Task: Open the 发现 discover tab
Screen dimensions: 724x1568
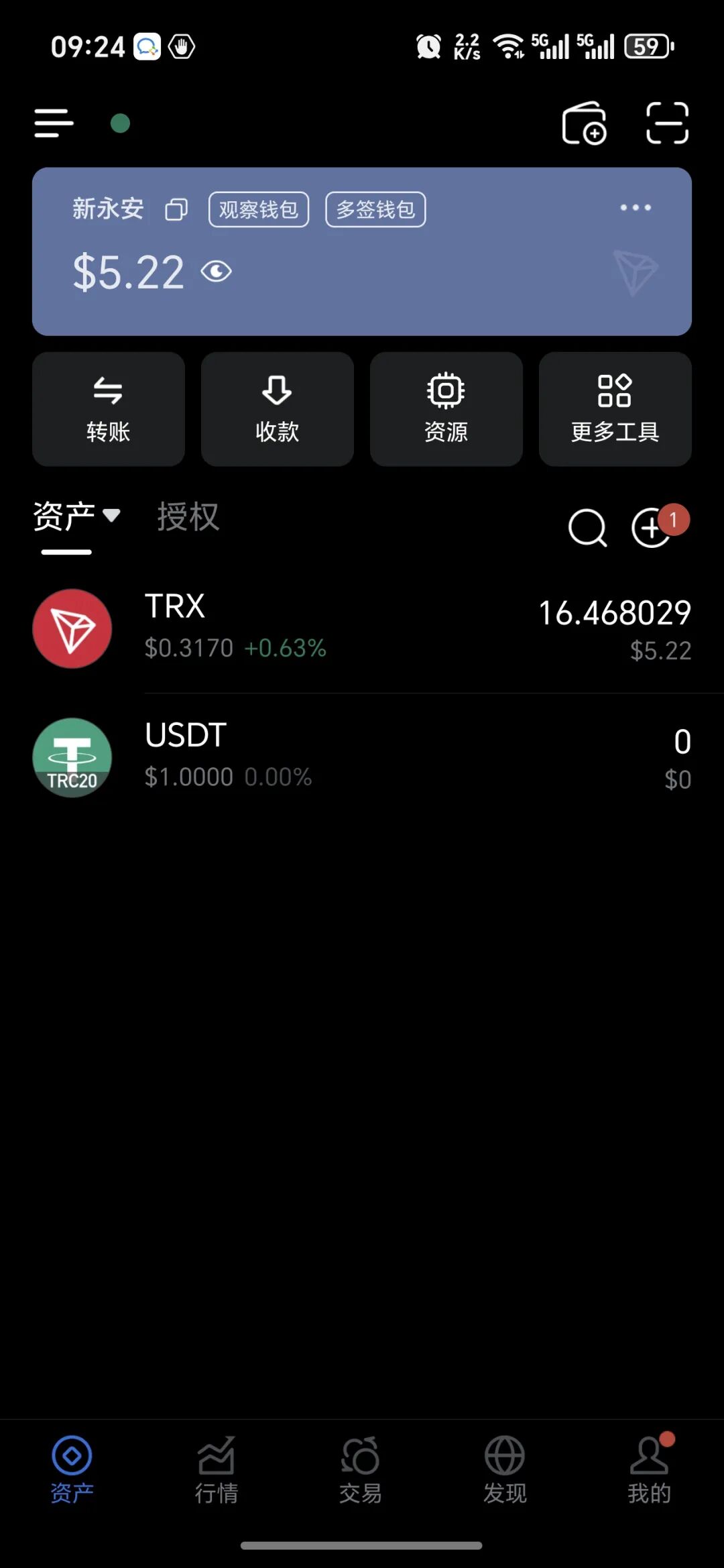Action: point(505,1470)
